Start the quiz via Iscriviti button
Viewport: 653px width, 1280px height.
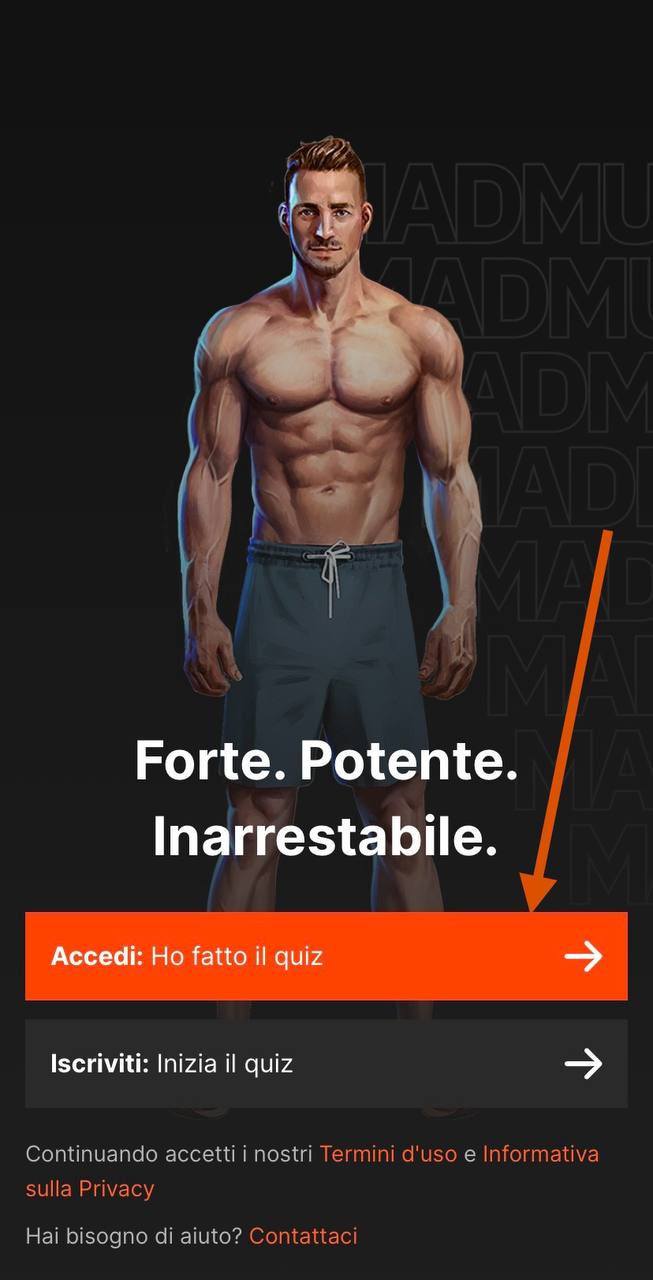(x=326, y=1063)
